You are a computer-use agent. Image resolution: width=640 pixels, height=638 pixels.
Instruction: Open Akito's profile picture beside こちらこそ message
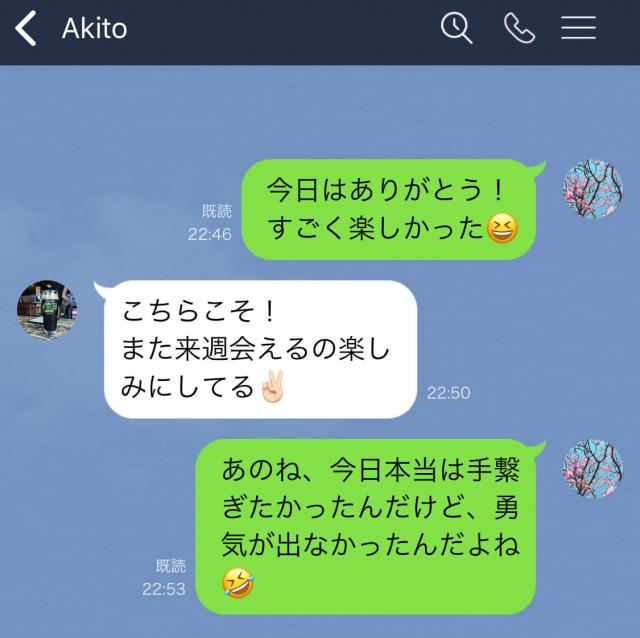pos(47,310)
